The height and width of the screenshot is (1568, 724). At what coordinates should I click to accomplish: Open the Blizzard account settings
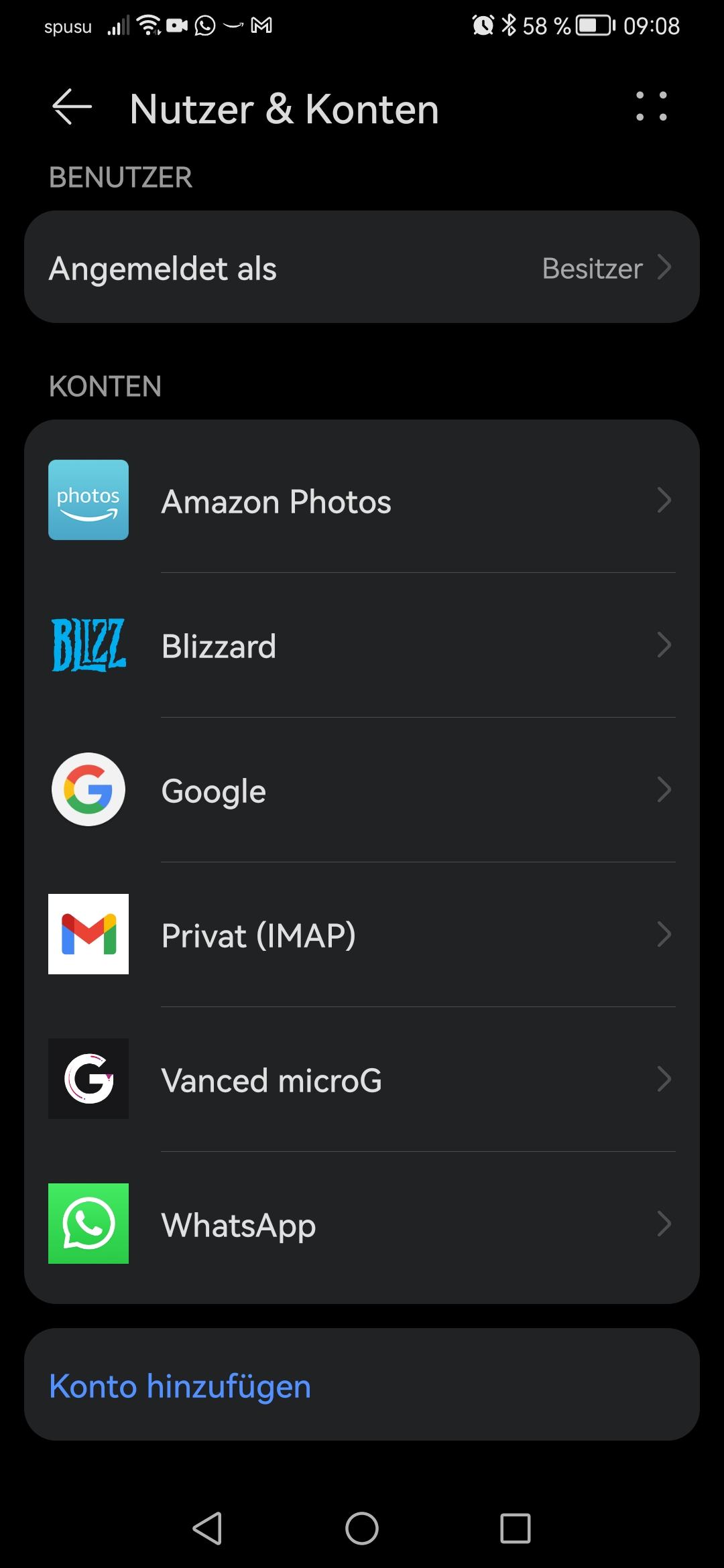click(x=362, y=645)
